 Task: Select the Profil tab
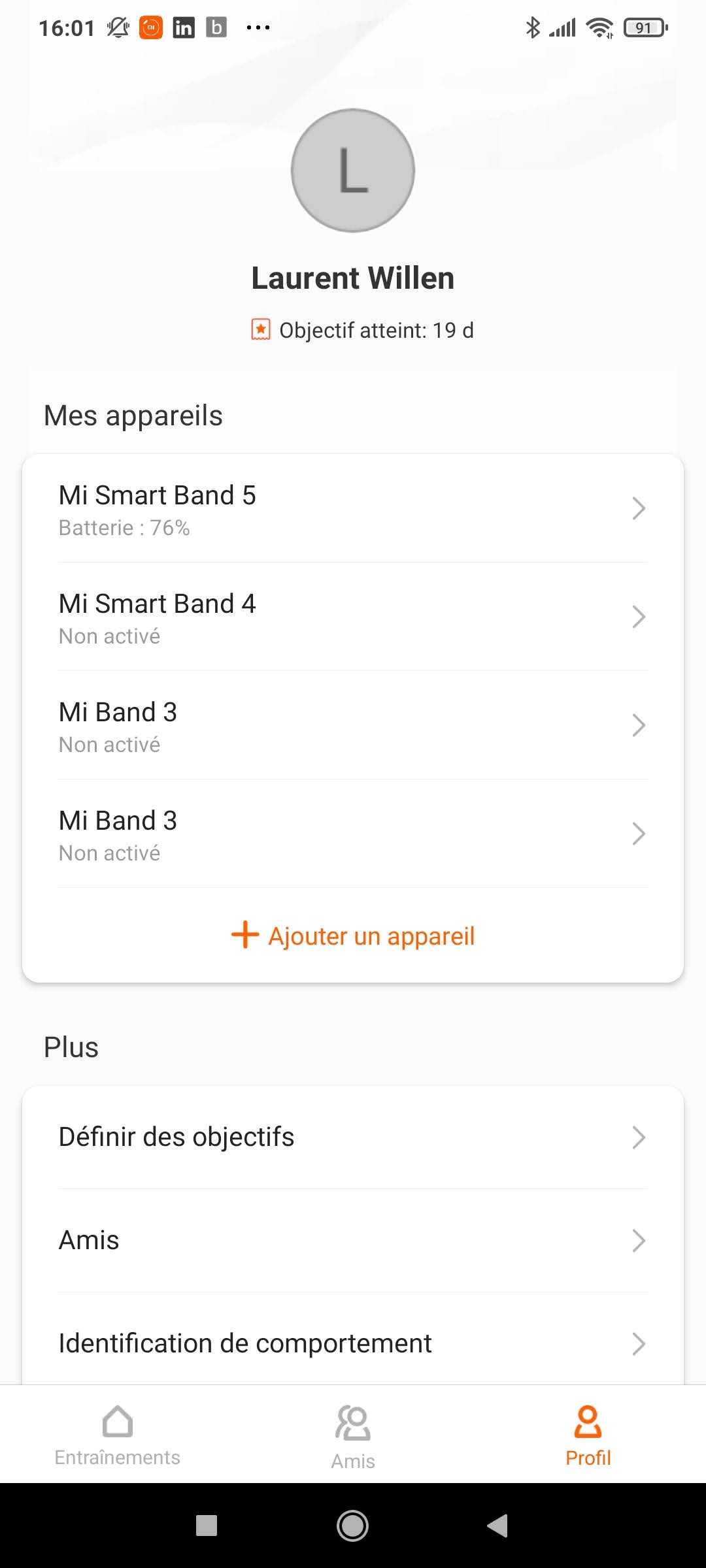(x=588, y=1435)
